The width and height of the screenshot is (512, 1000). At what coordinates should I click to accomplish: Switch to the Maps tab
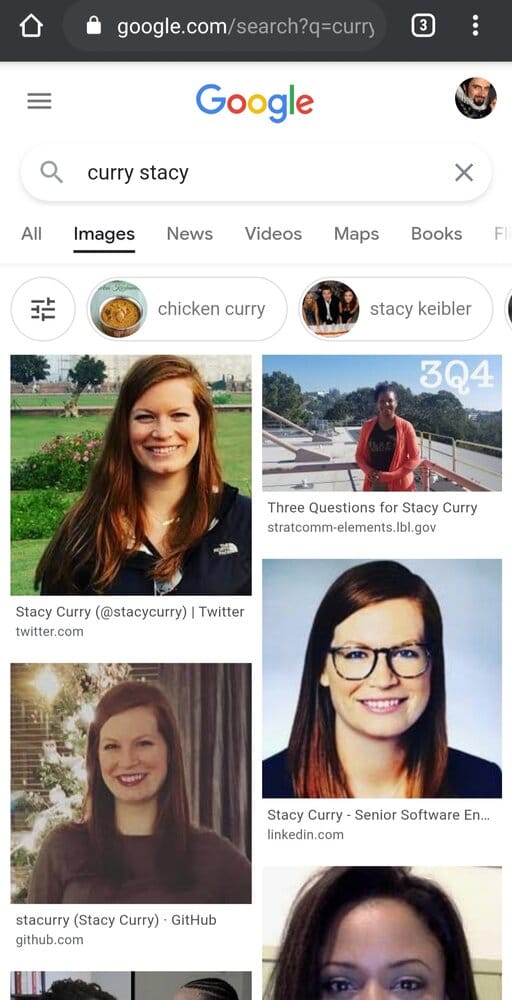[x=356, y=234]
